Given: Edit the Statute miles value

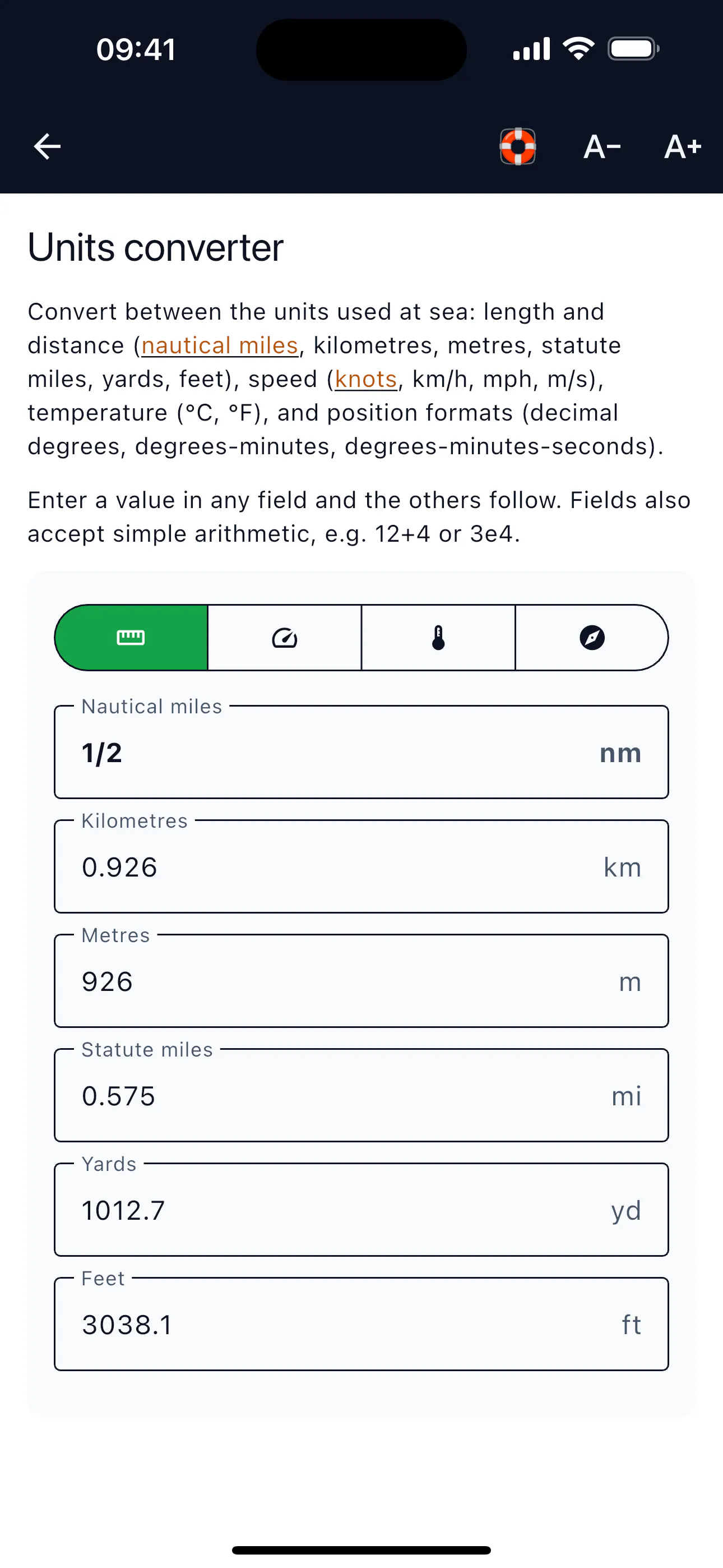Looking at the screenshot, I should [x=361, y=1096].
